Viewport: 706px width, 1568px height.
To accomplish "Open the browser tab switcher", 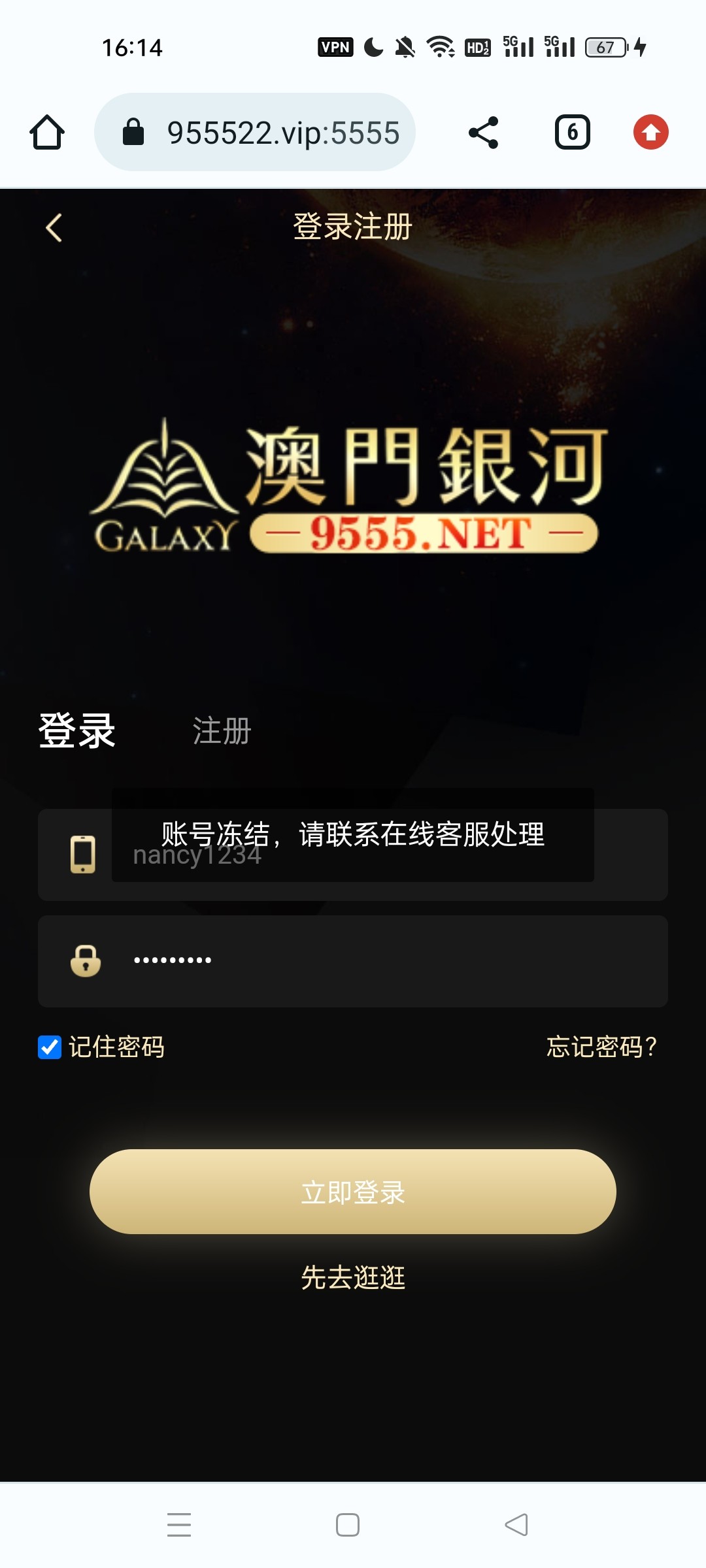I will [x=573, y=133].
